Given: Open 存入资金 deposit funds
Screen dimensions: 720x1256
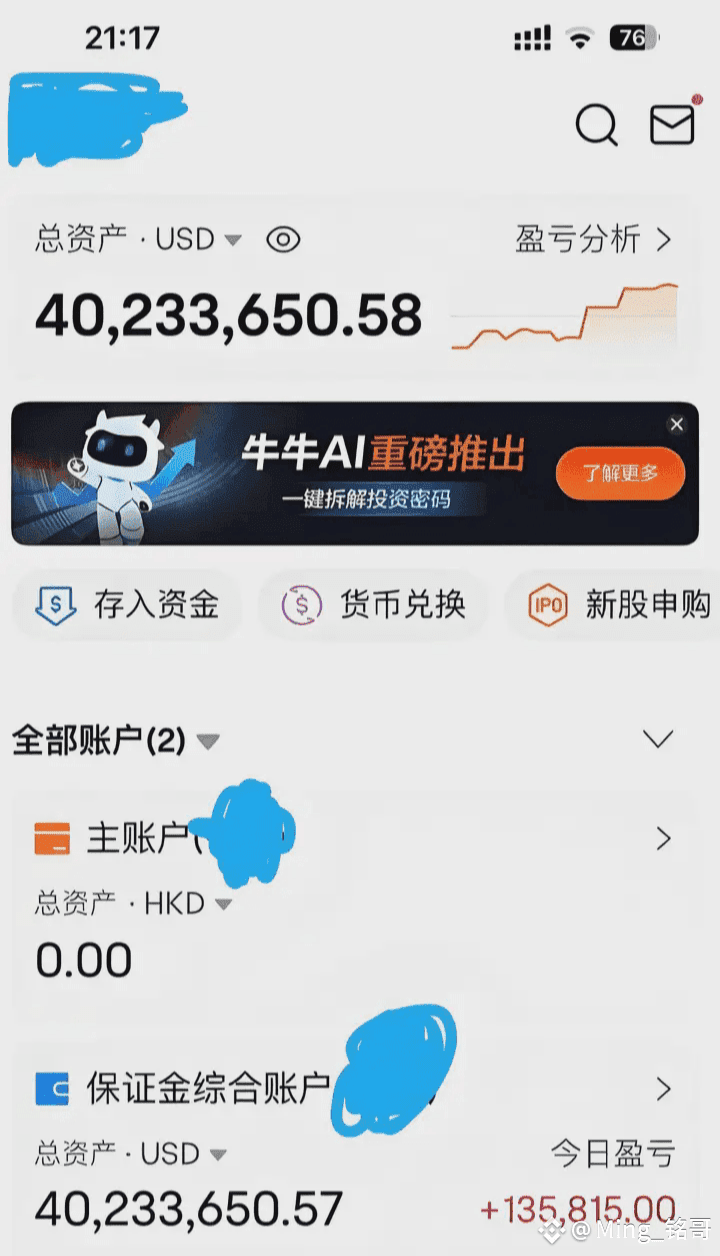Looking at the screenshot, I should (127, 605).
